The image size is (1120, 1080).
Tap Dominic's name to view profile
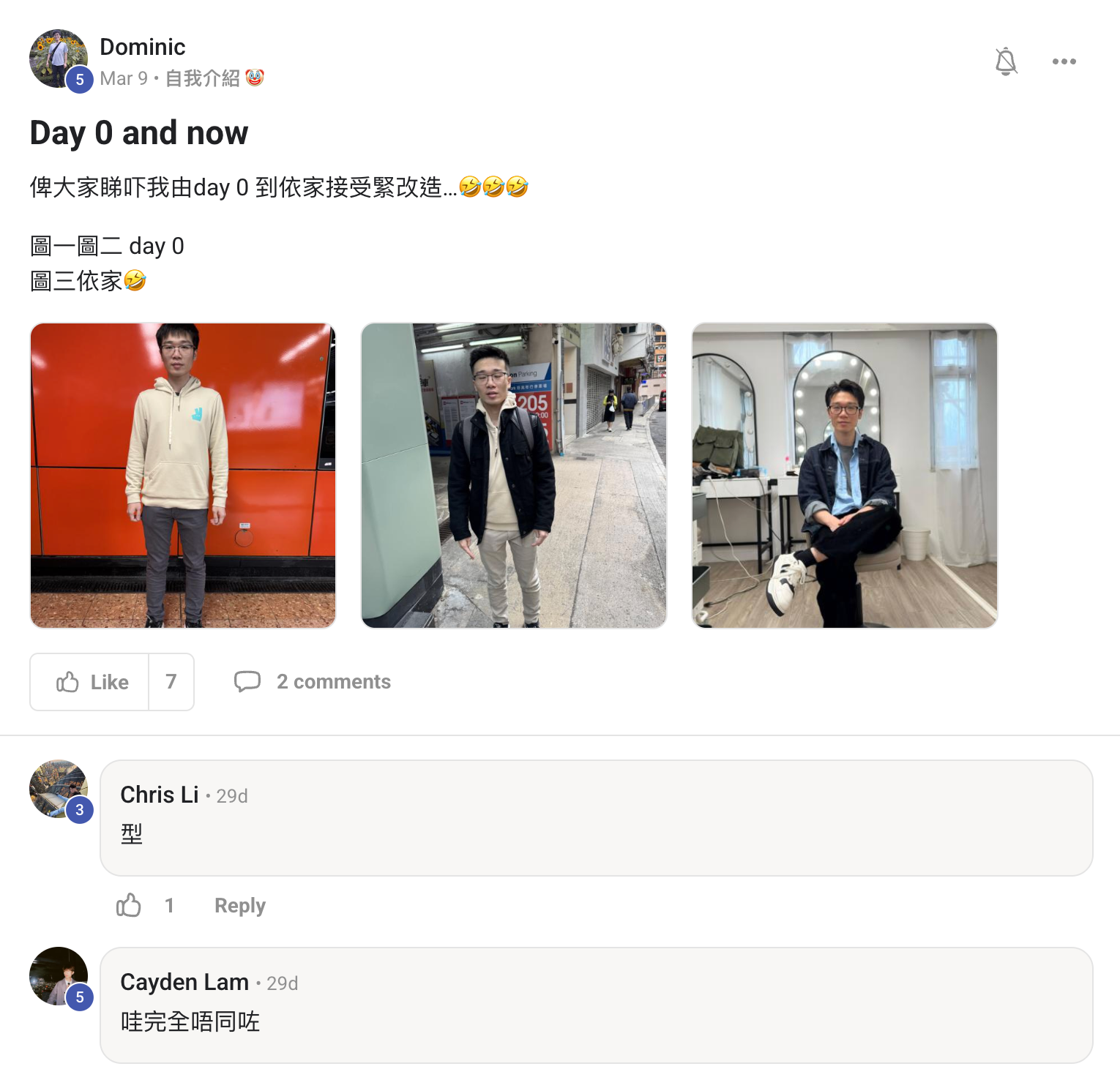click(x=142, y=47)
